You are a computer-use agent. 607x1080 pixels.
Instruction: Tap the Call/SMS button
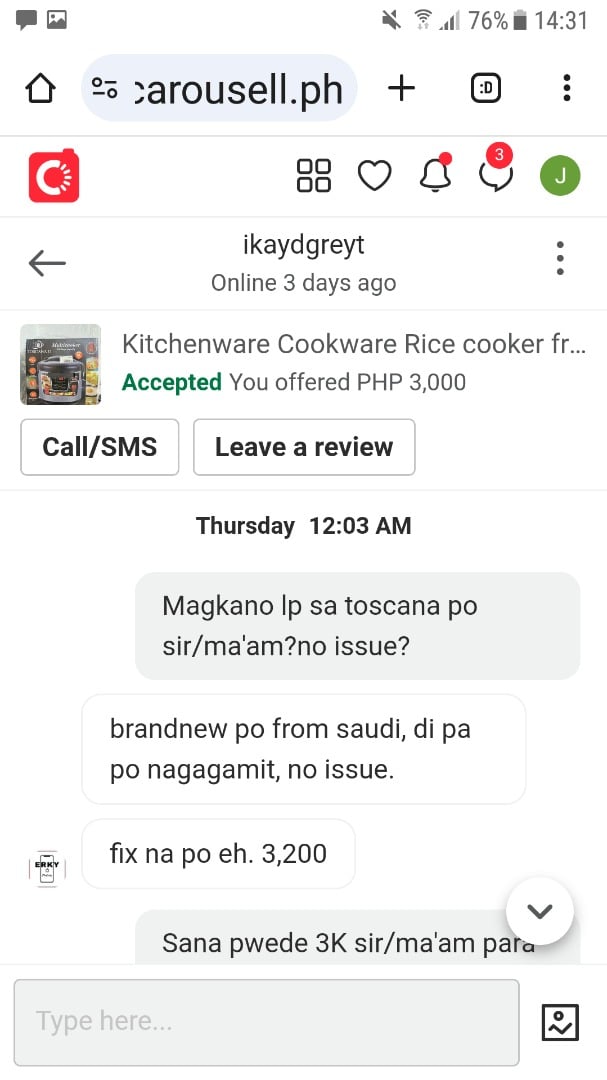[100, 447]
